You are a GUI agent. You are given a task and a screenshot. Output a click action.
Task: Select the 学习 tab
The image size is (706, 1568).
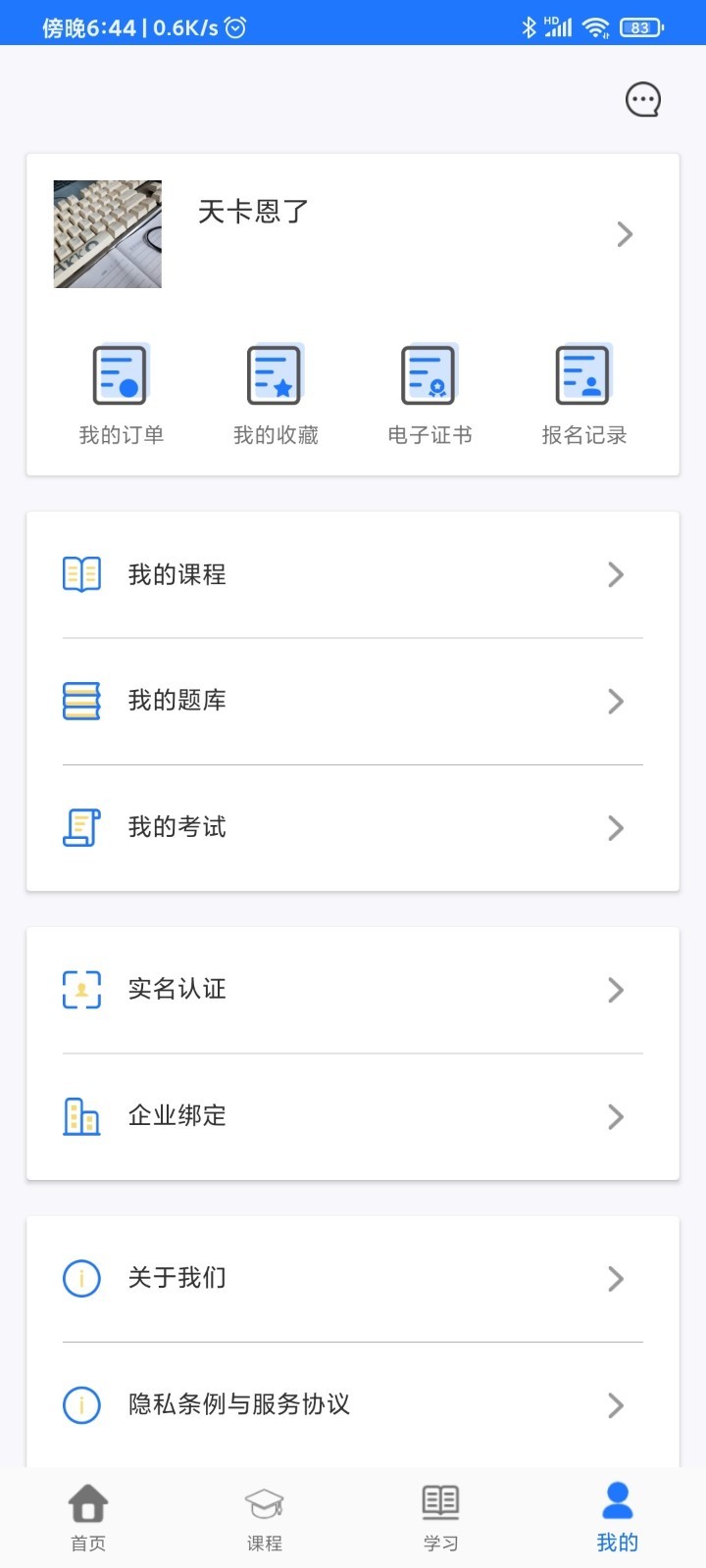[x=439, y=1514]
